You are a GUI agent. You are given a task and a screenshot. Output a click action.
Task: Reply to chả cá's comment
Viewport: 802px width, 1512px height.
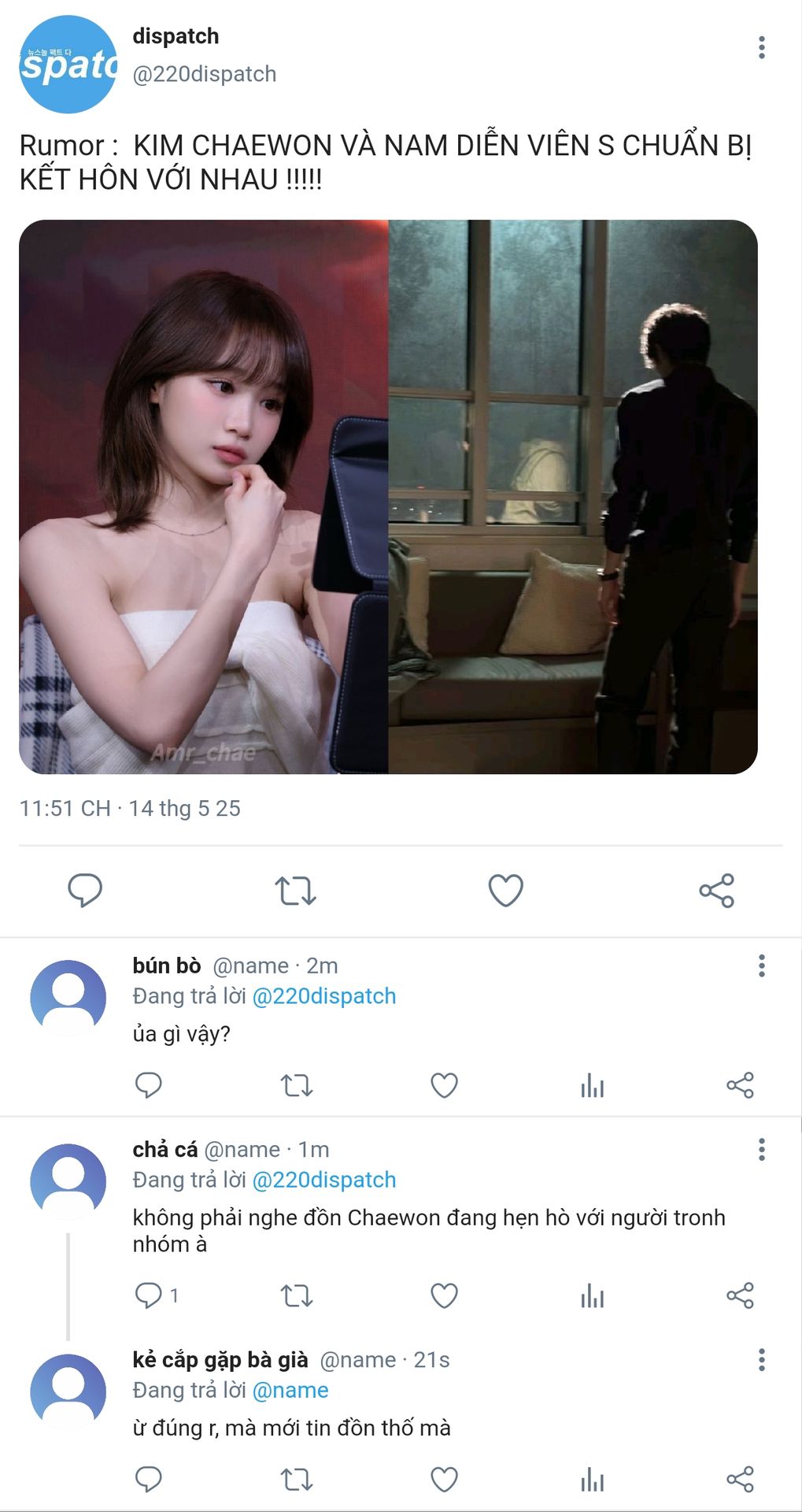pos(148,1295)
